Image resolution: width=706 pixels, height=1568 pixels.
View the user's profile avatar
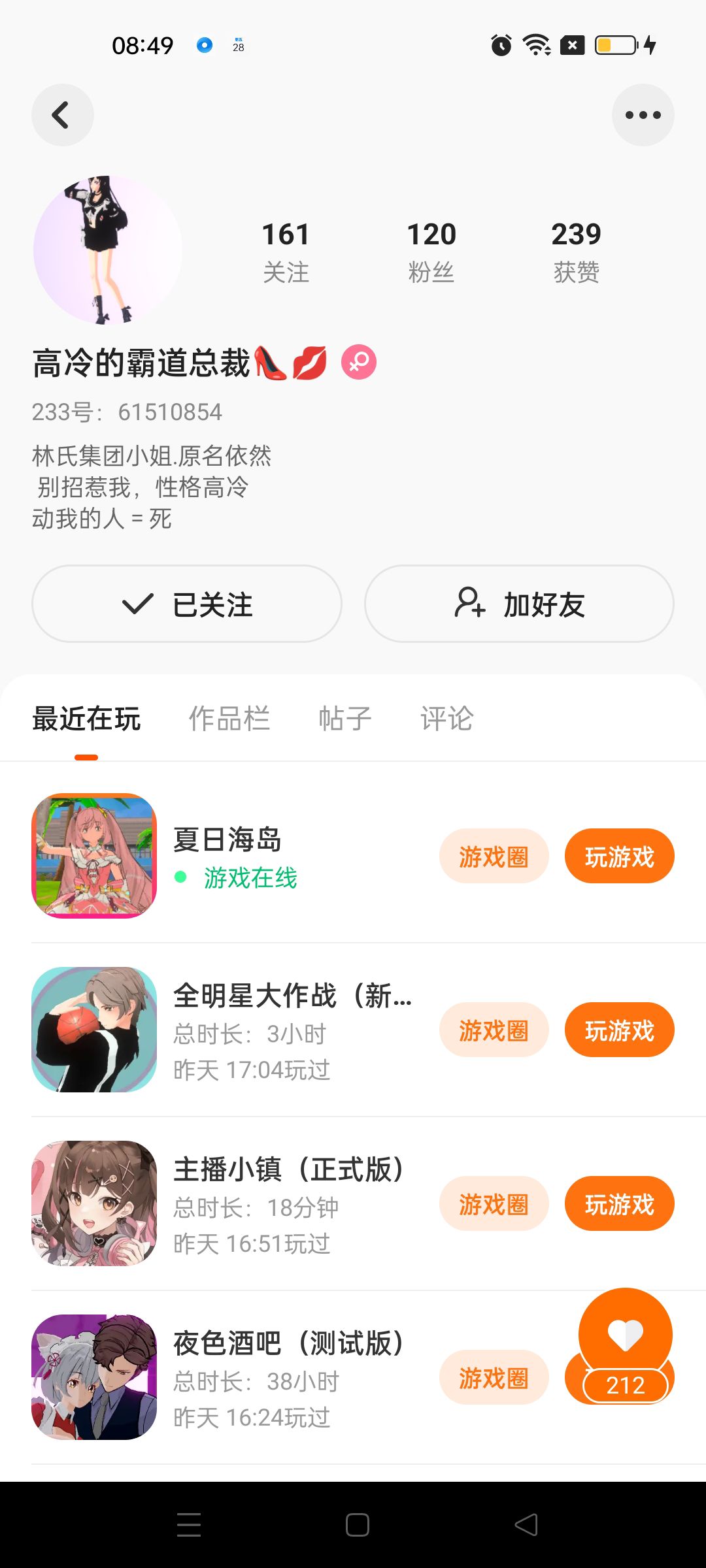108,250
